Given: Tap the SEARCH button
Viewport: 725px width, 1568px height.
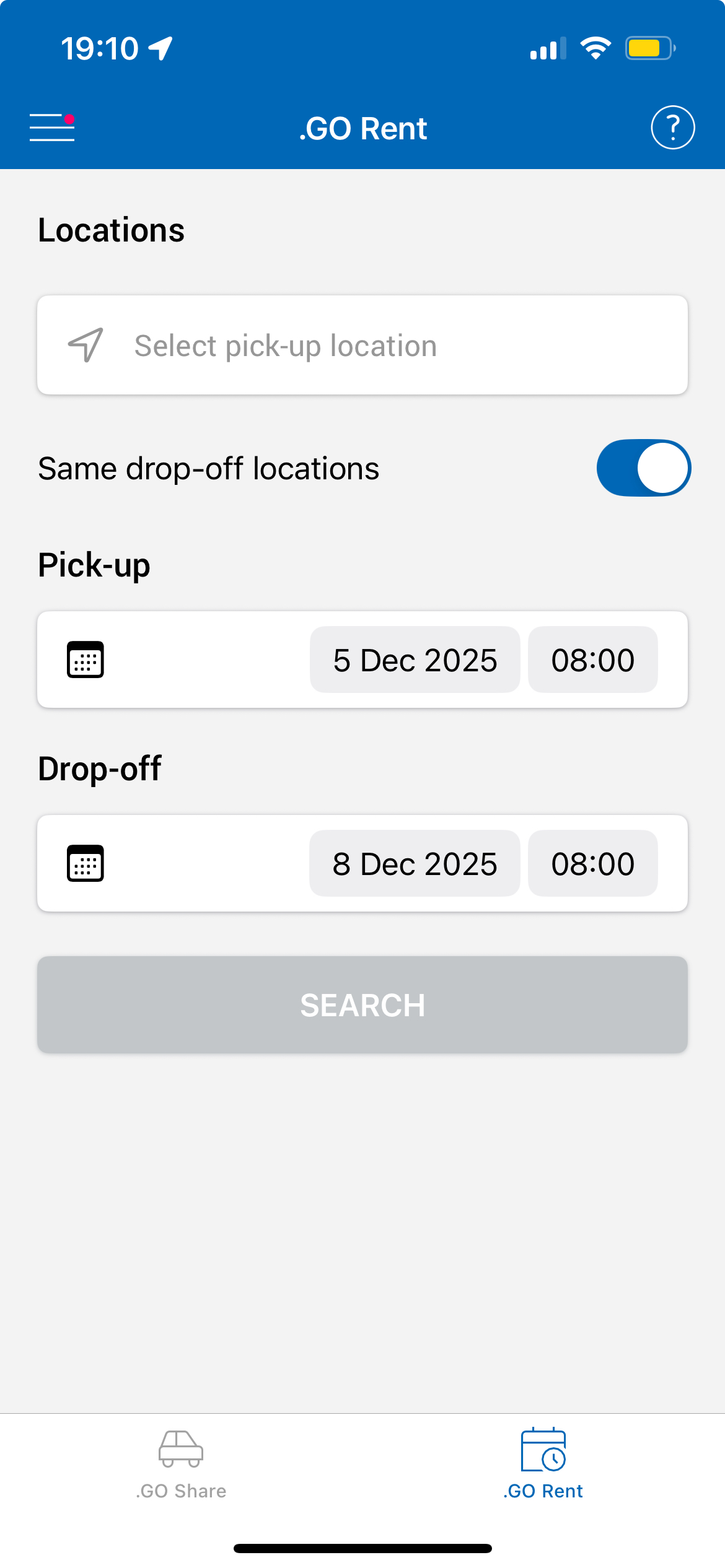Looking at the screenshot, I should (x=362, y=1004).
